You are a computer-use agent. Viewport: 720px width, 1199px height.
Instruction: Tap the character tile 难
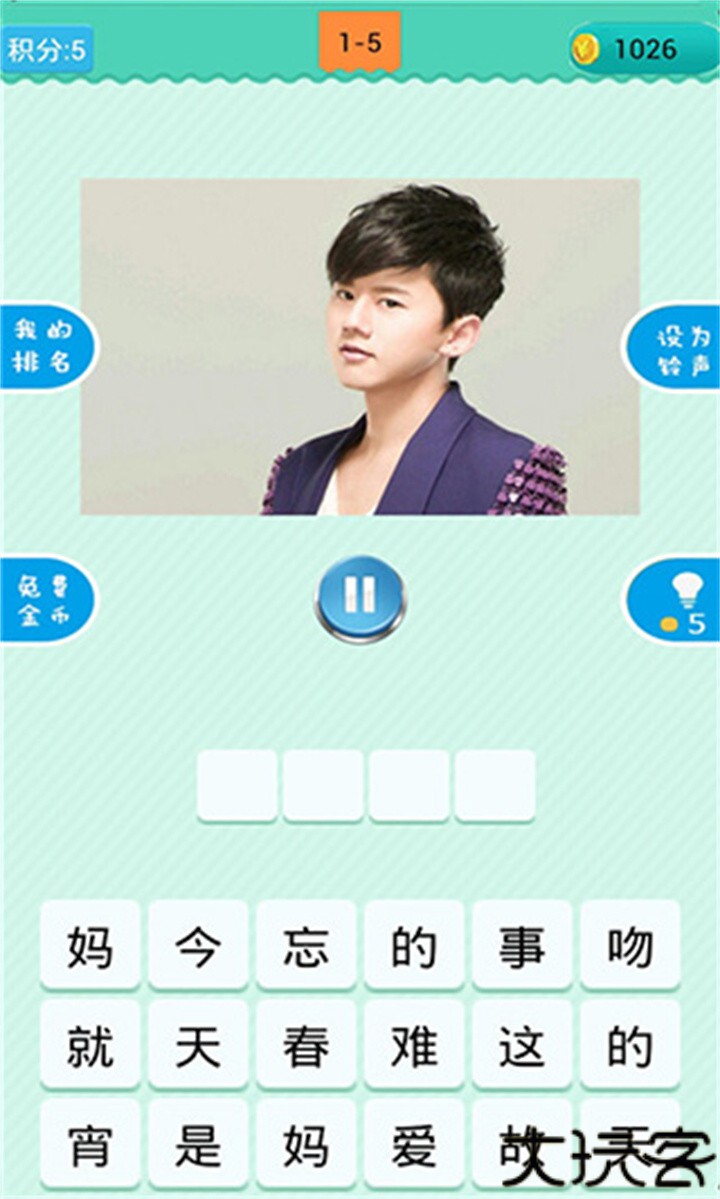[x=414, y=1046]
